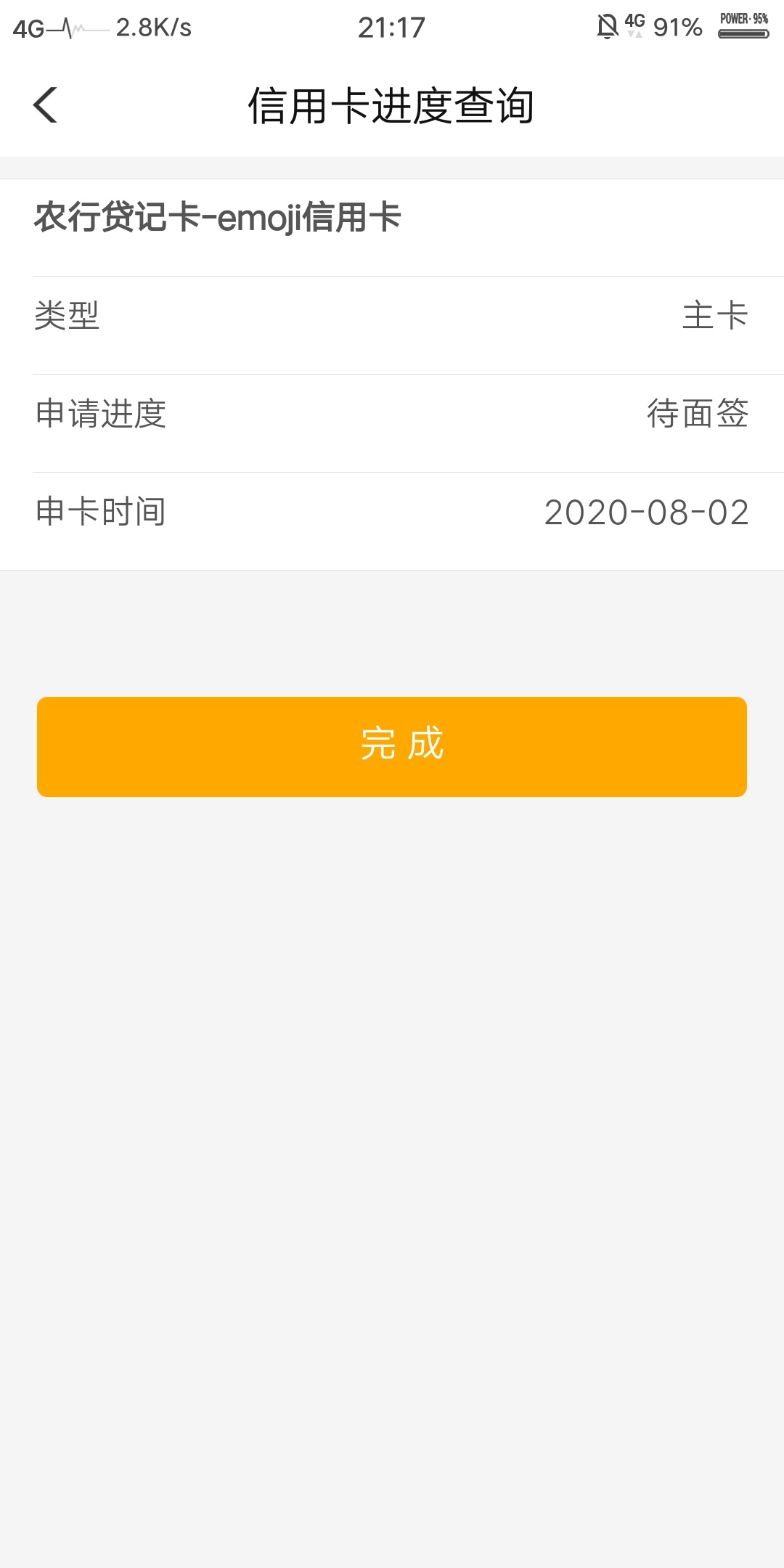Screen dimensions: 784x1568
Task: Tap the orange 完成 button
Action: pyautogui.click(x=392, y=747)
